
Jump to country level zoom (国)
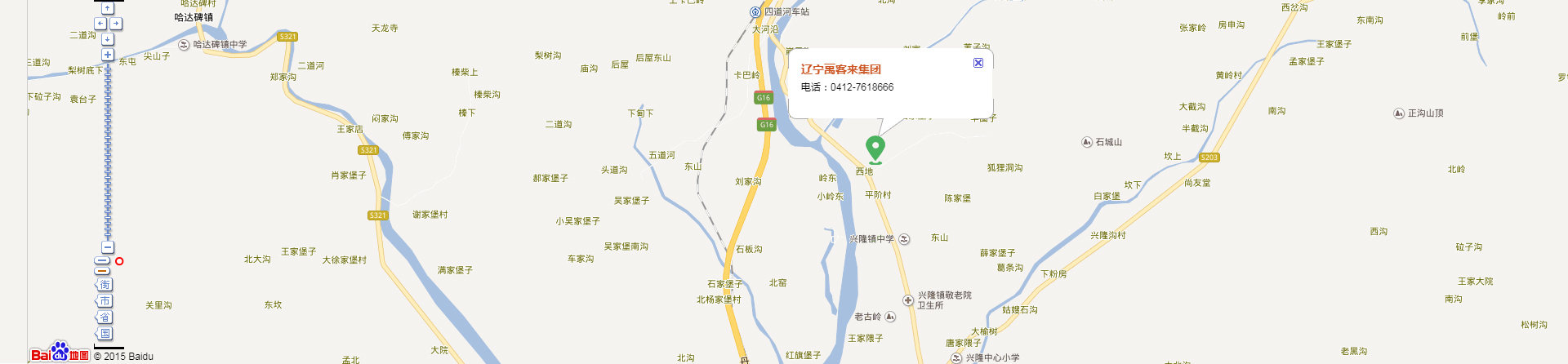tap(104, 334)
